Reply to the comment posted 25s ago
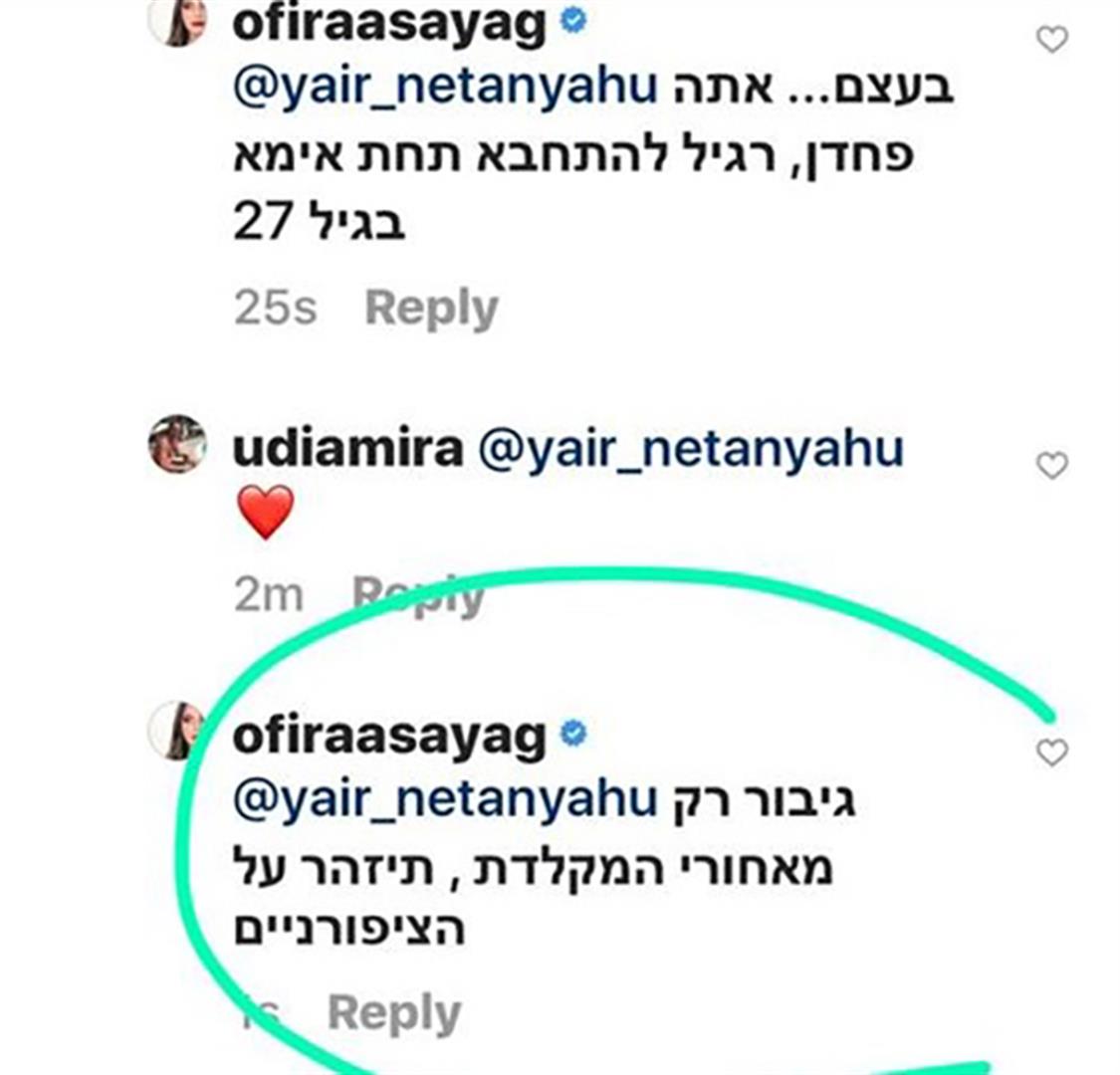 [431, 309]
